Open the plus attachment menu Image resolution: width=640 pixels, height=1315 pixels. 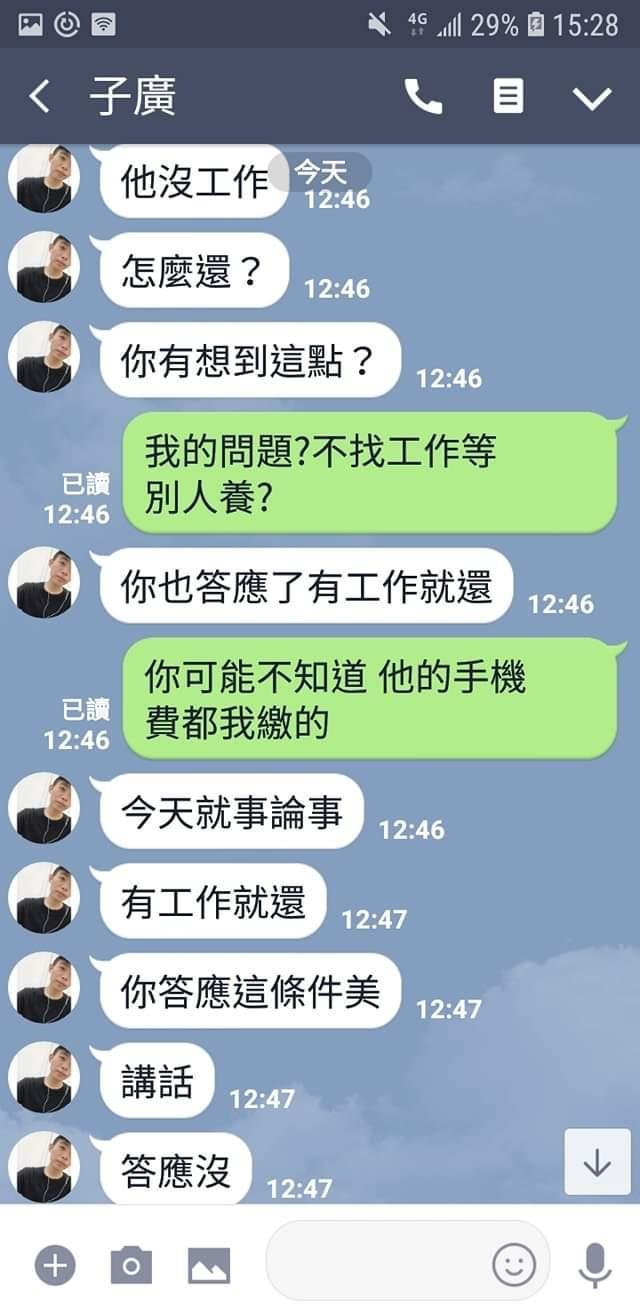click(x=55, y=1266)
